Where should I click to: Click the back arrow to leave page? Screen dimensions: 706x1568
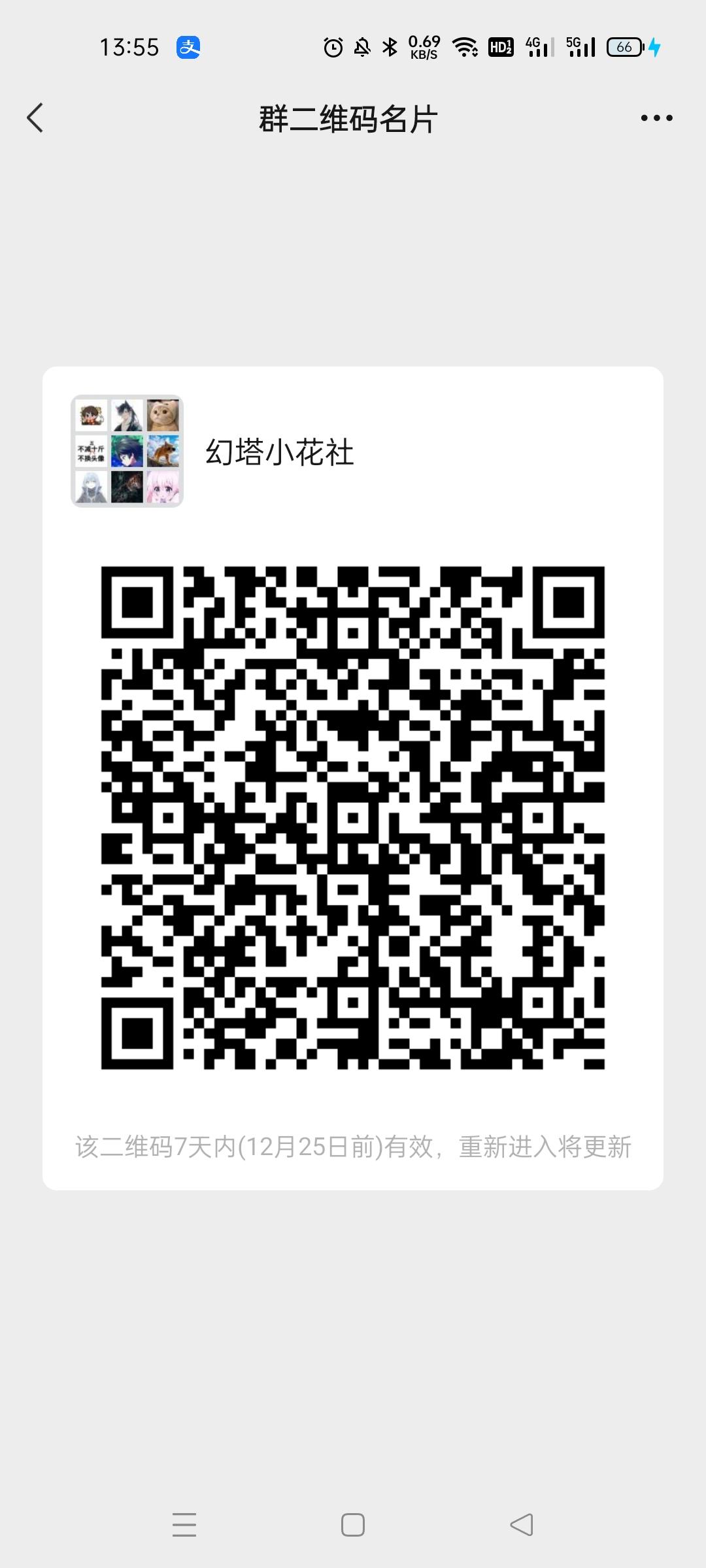[36, 118]
